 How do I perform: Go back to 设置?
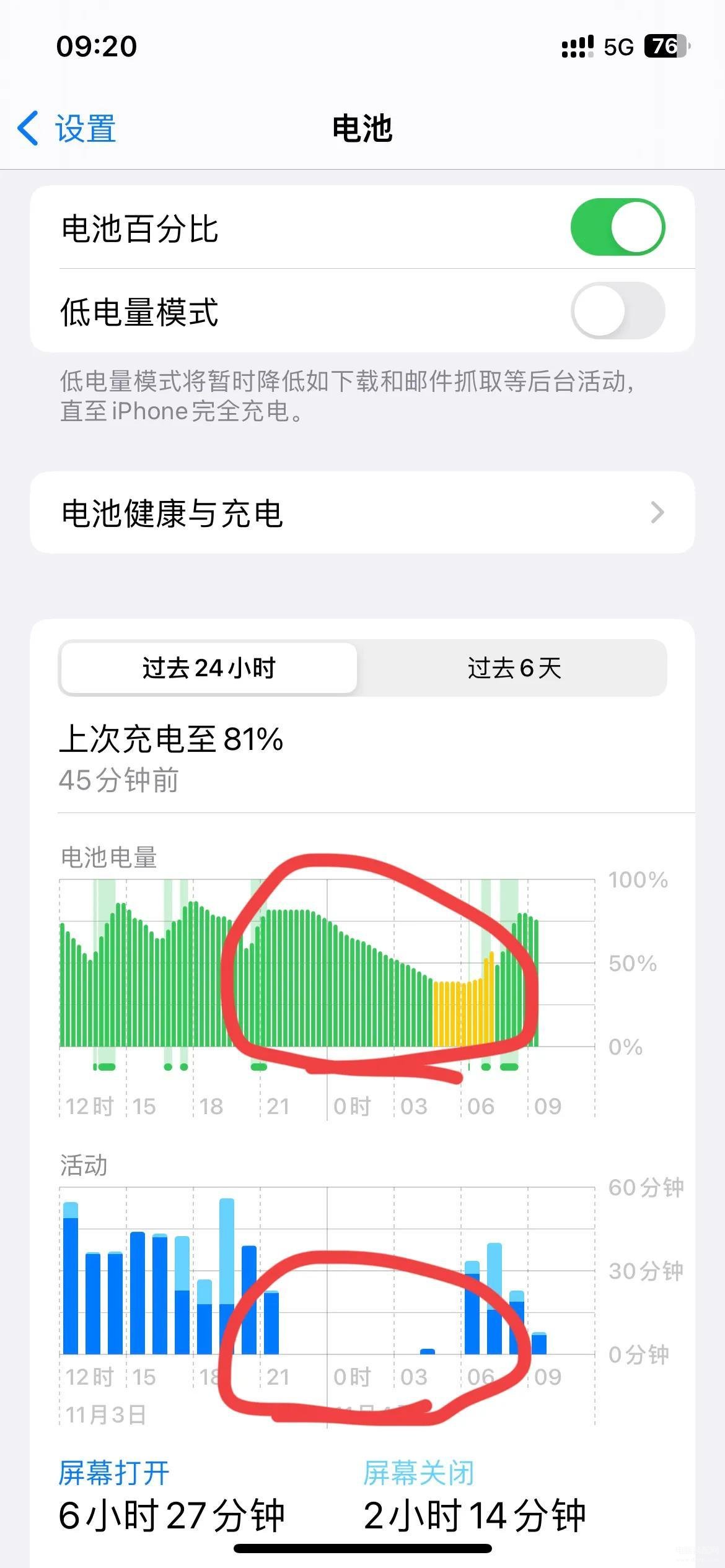tap(67, 129)
